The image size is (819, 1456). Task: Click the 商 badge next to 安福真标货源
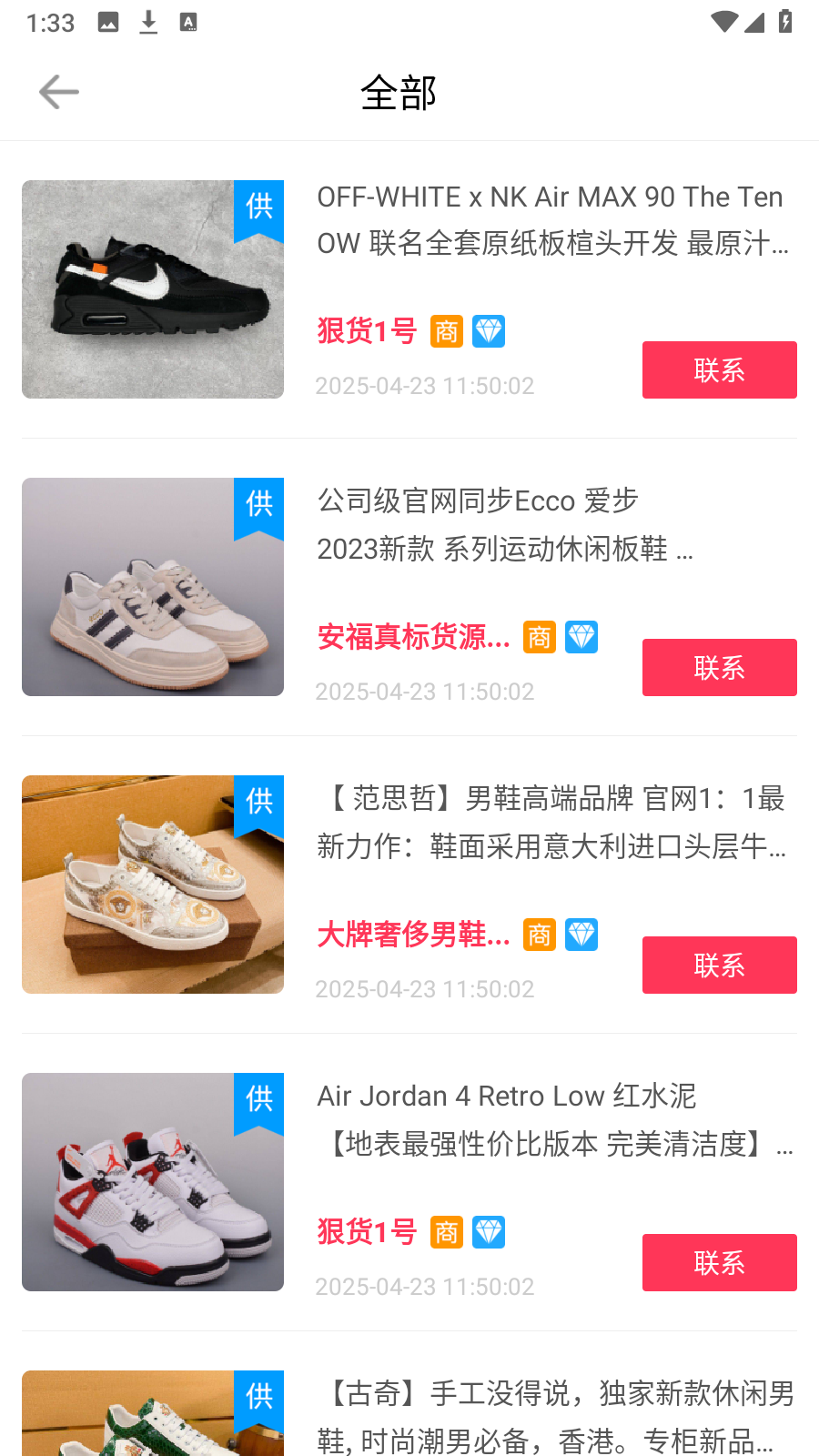(539, 637)
